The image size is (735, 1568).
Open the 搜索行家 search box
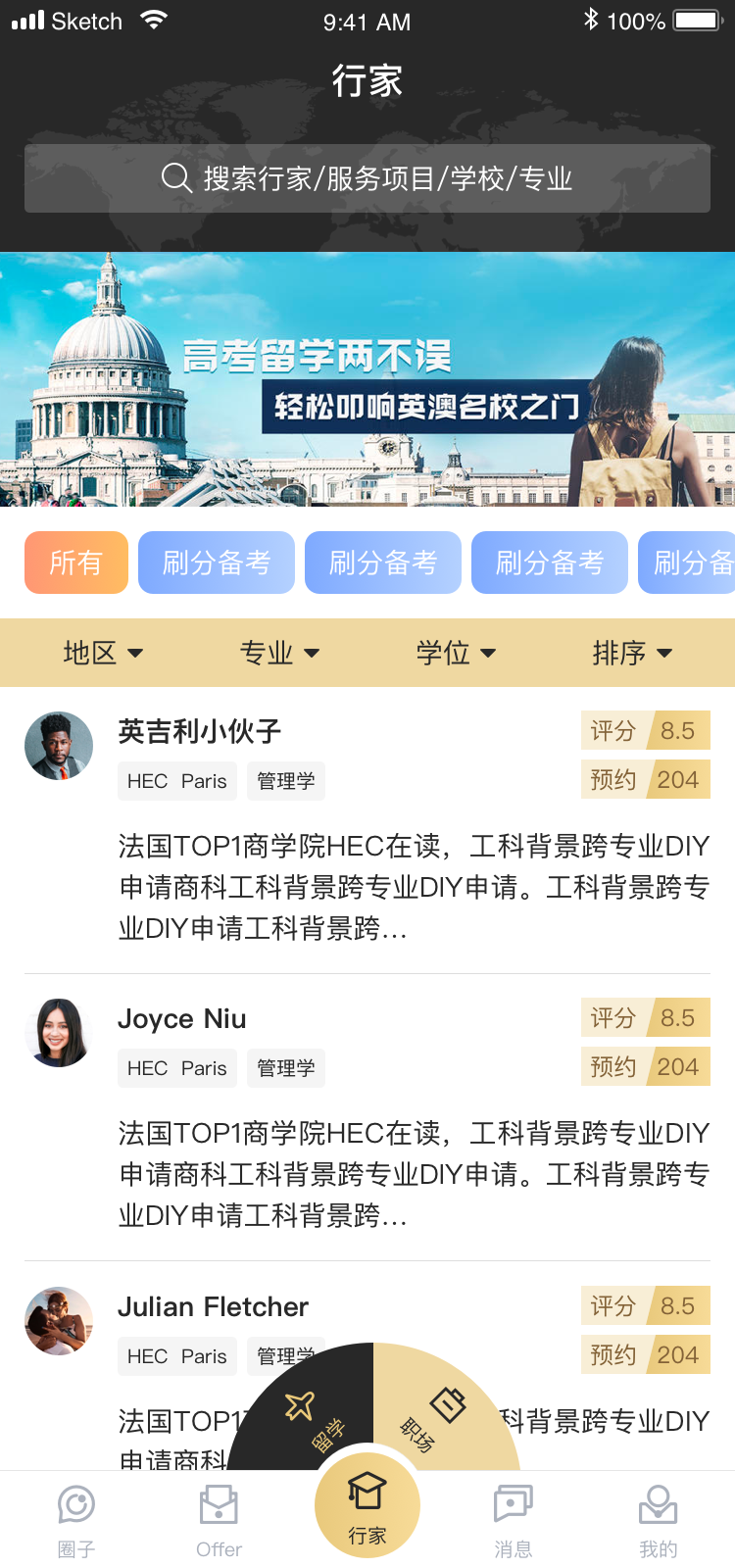click(367, 178)
